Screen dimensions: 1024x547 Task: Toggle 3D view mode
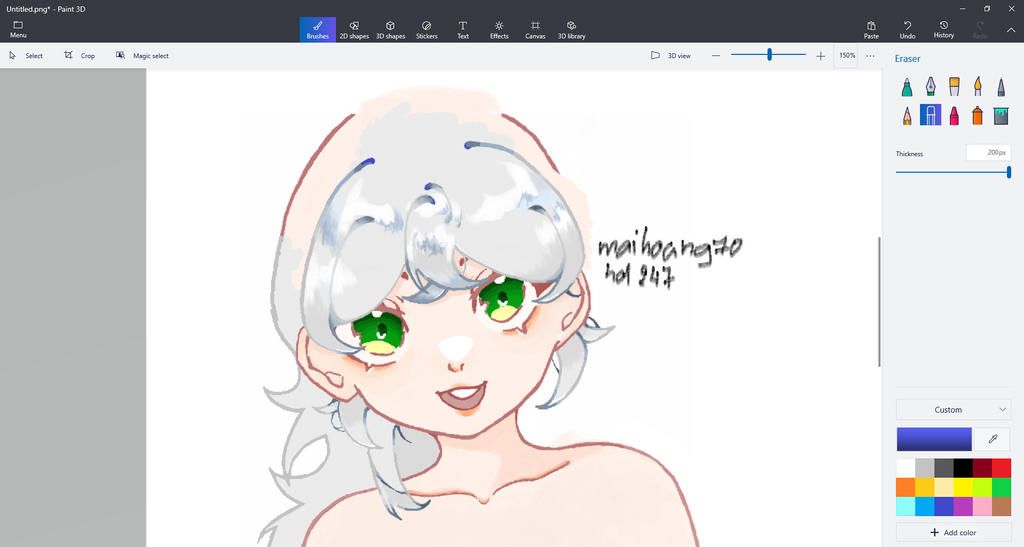670,56
